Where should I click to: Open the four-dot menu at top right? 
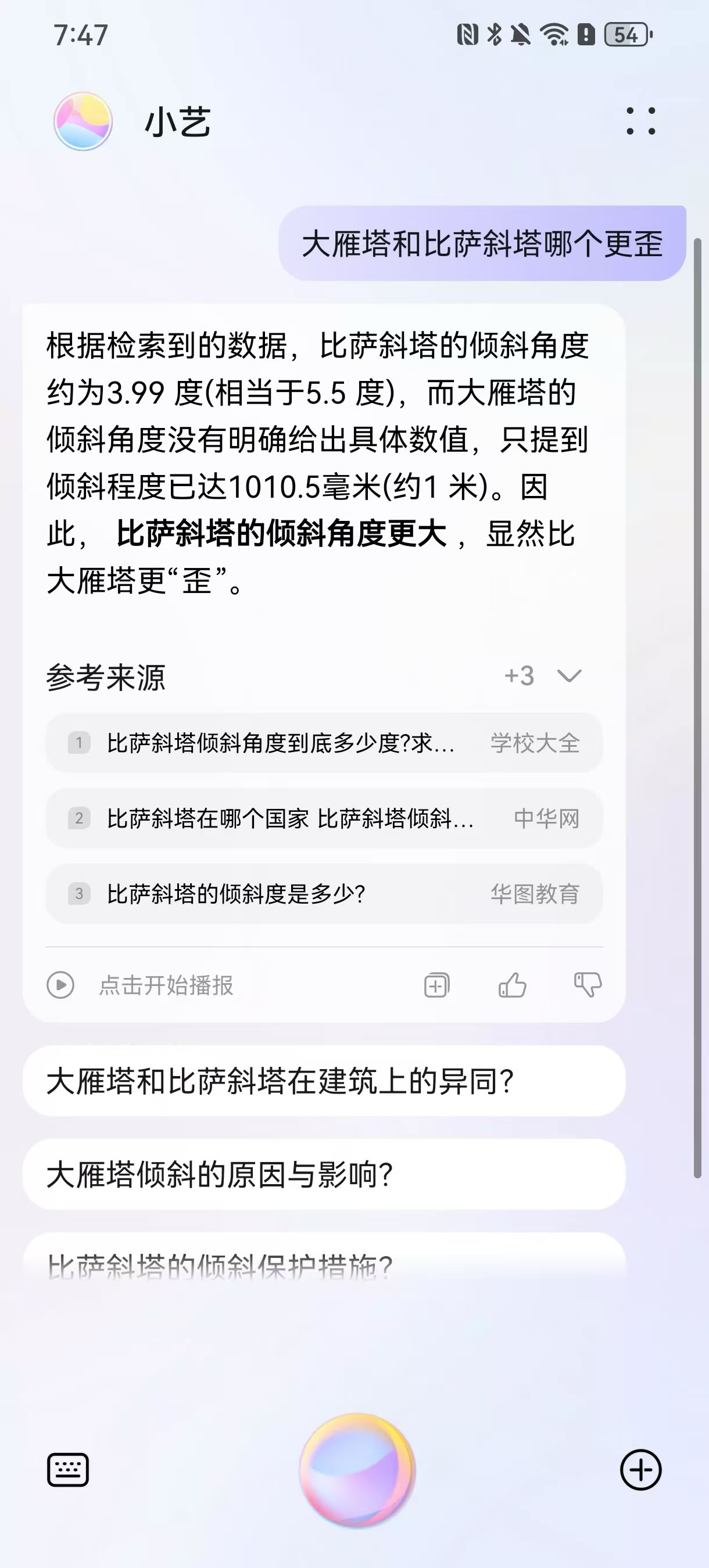coord(641,121)
